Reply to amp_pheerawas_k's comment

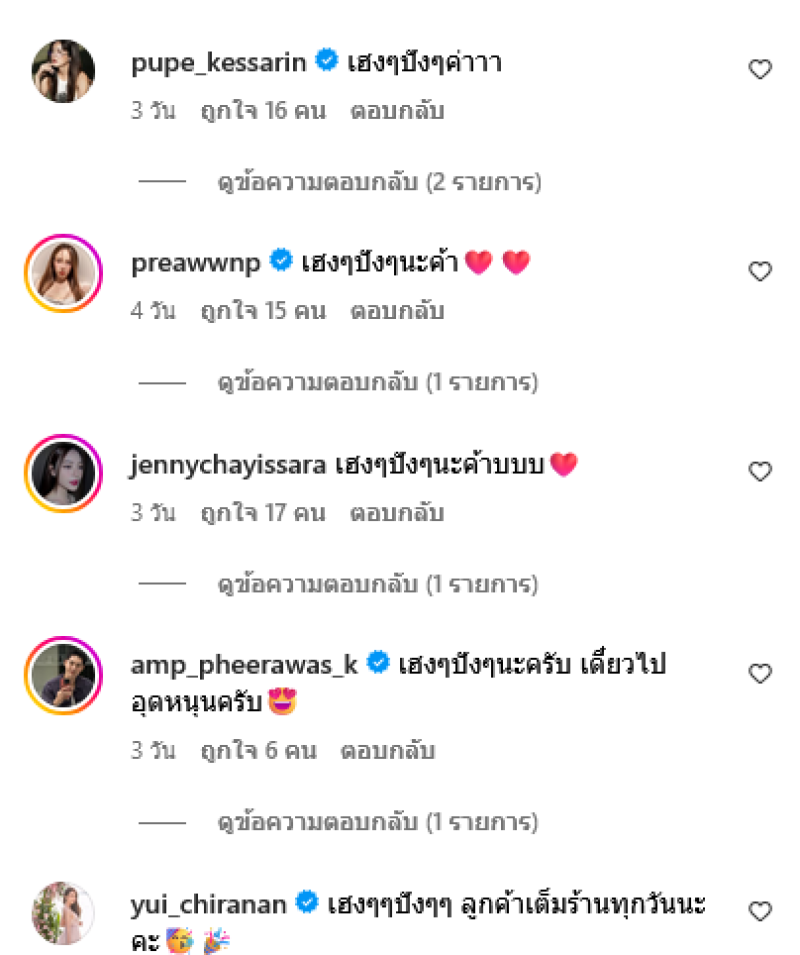click(388, 750)
